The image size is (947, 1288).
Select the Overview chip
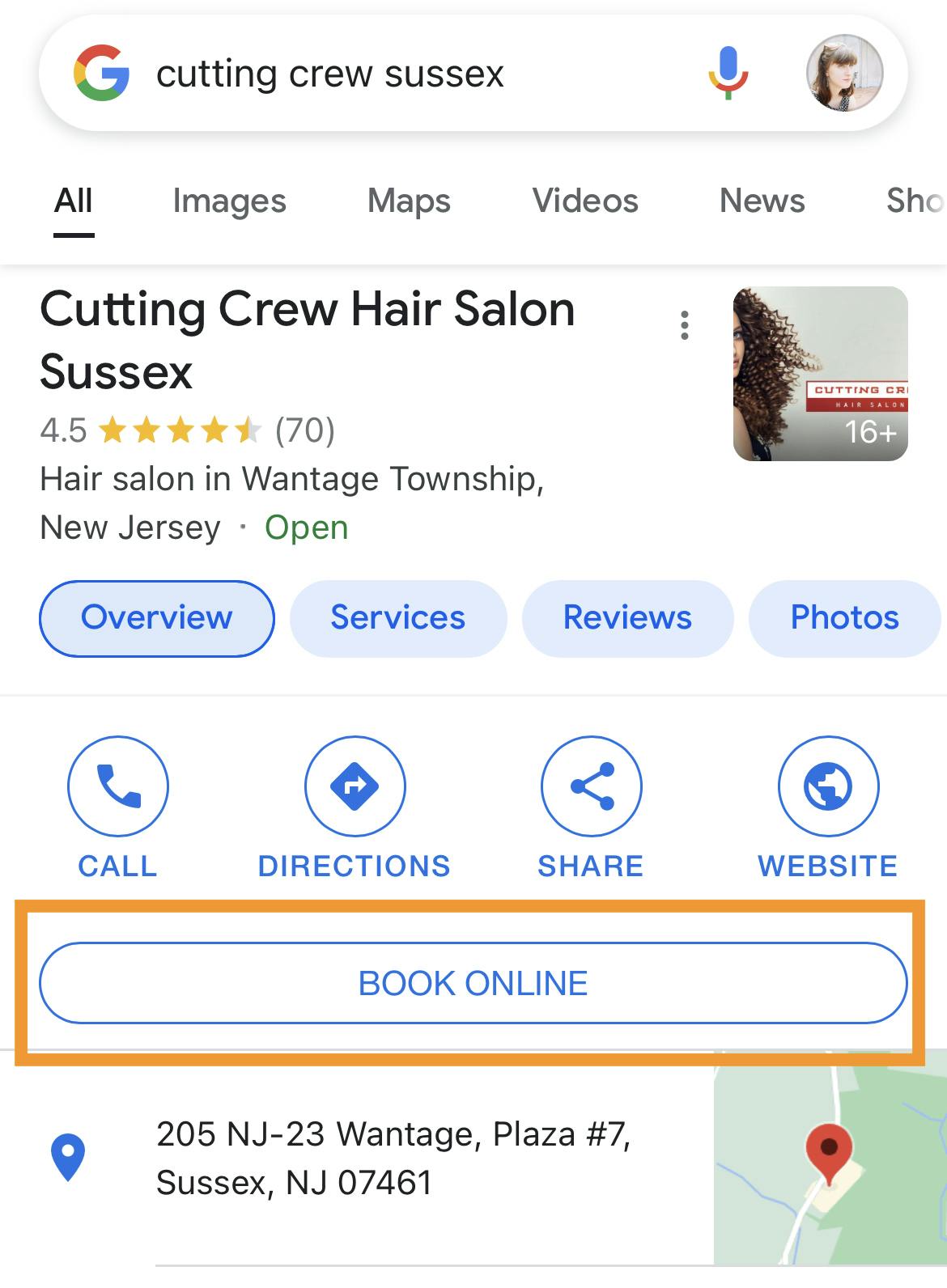[x=156, y=618]
